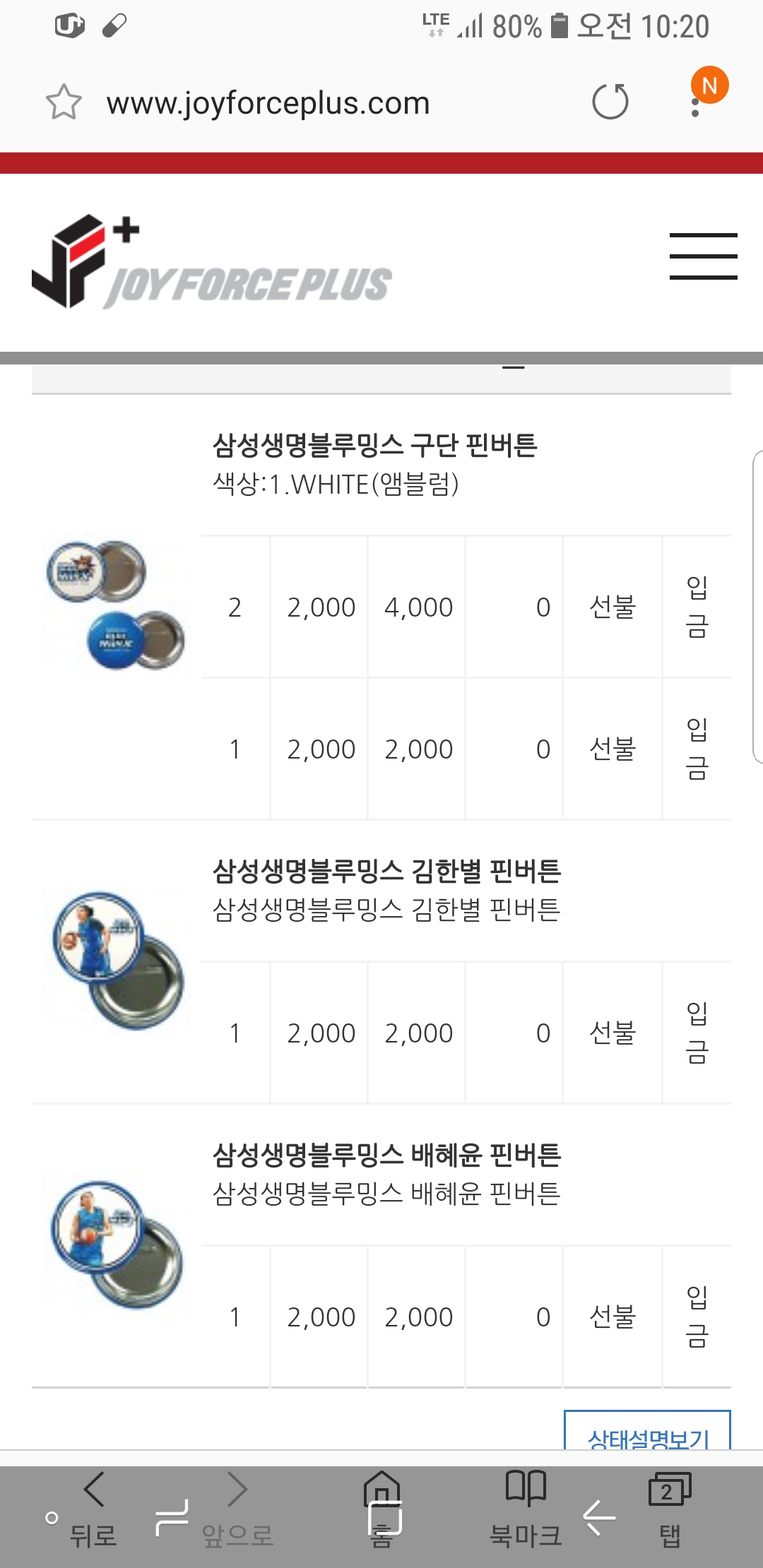Screen dimensions: 763x1568
Task: Tap the 상태설명보기 button
Action: click(647, 1431)
